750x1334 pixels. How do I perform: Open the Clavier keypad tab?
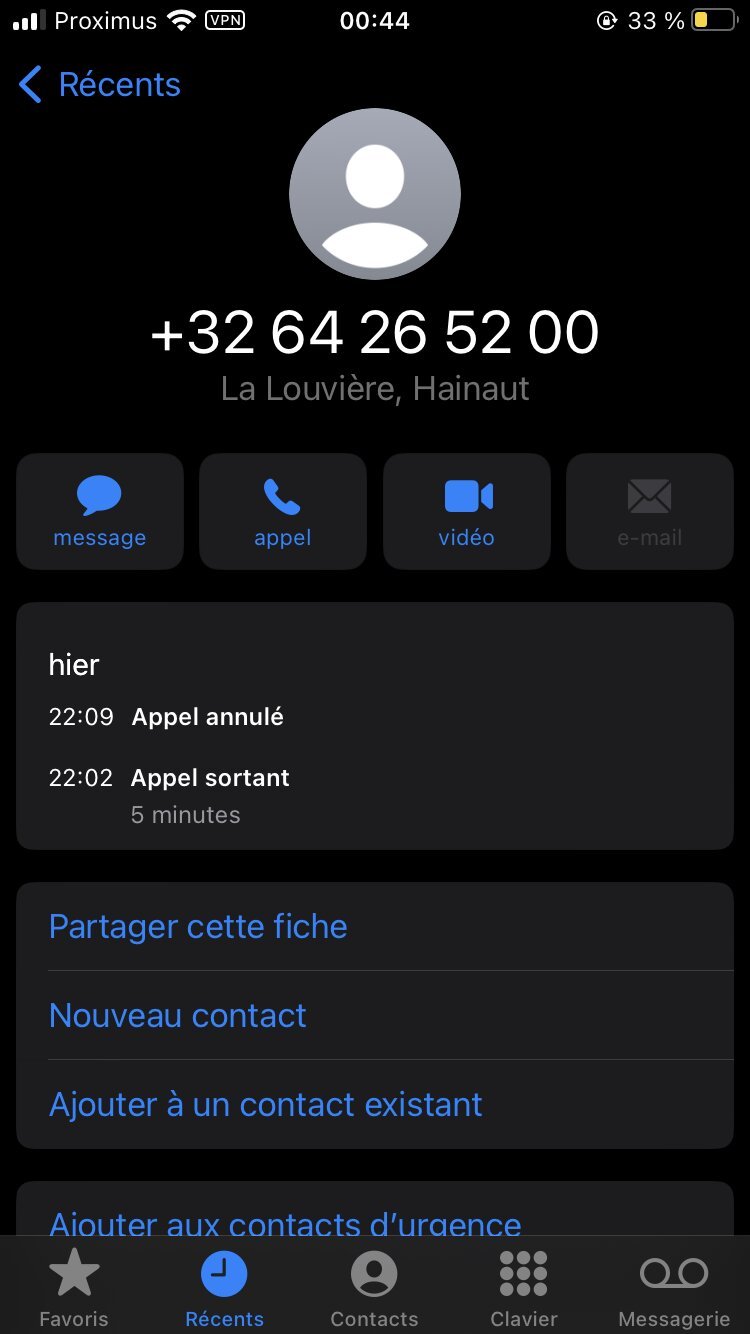click(524, 1288)
